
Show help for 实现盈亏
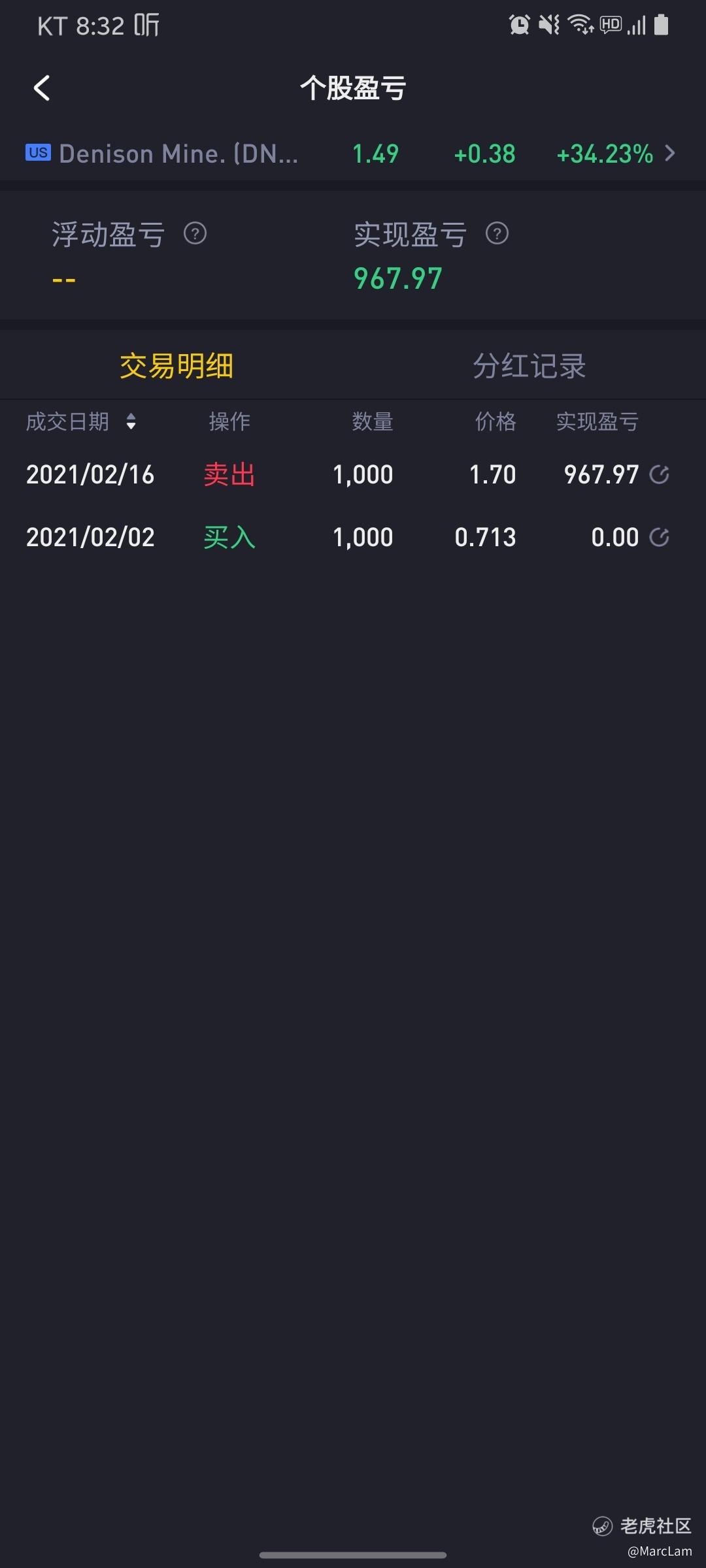pyautogui.click(x=497, y=233)
